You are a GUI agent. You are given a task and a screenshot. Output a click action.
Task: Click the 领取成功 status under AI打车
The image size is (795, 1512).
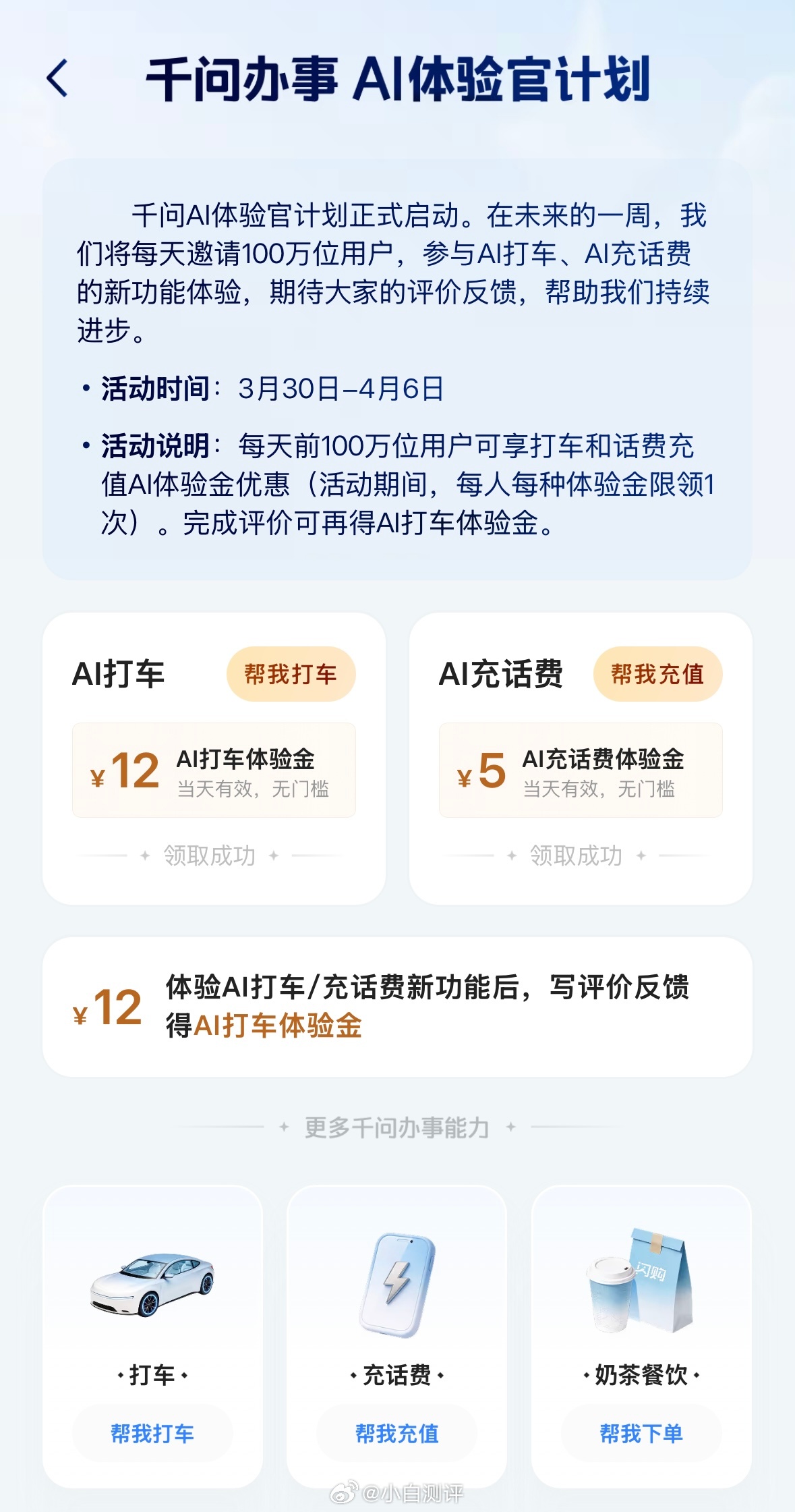pos(207,856)
